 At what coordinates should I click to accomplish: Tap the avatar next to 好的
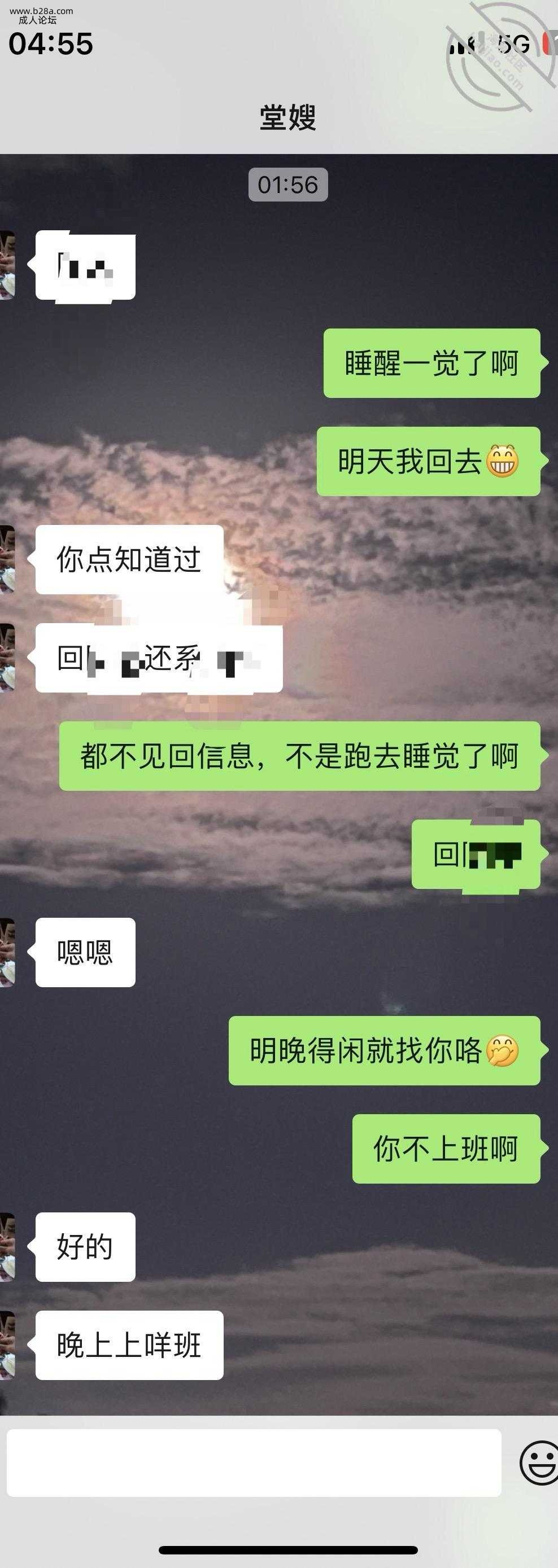coord(7,1247)
